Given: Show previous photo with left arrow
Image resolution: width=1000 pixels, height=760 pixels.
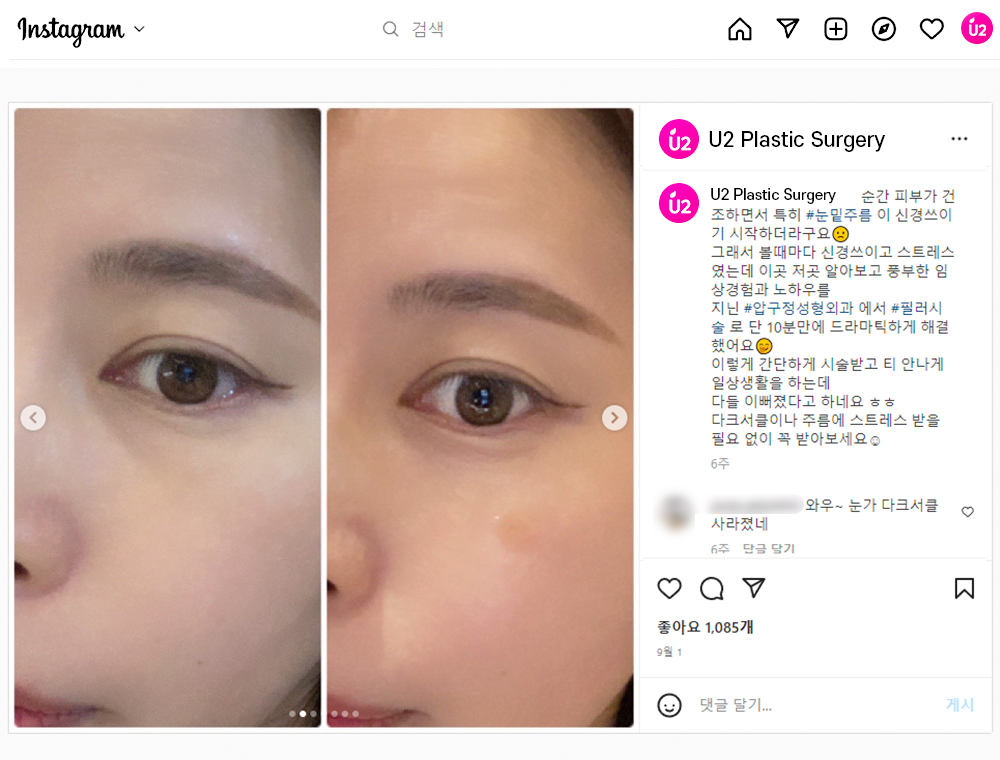Looking at the screenshot, I should pyautogui.click(x=33, y=418).
